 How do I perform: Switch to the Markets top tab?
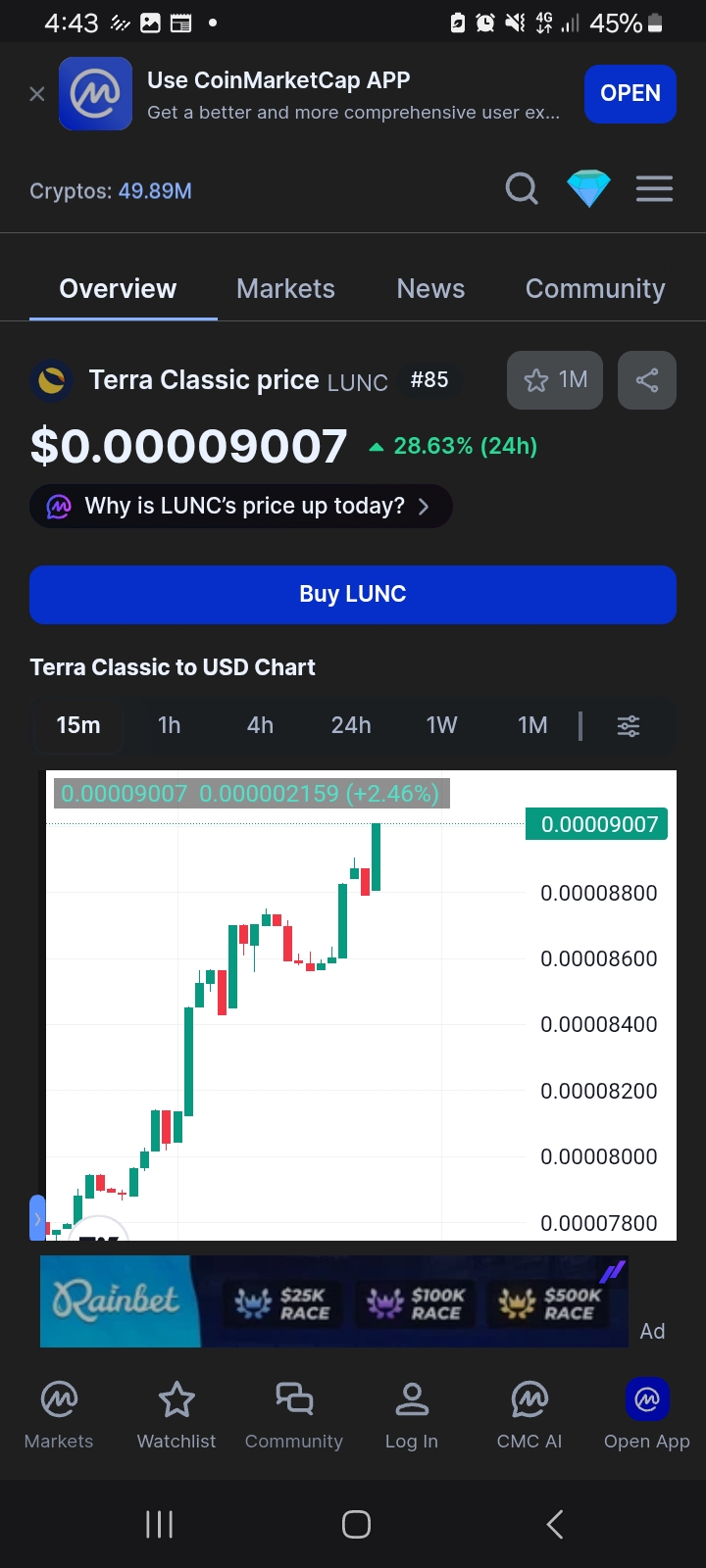coord(285,289)
